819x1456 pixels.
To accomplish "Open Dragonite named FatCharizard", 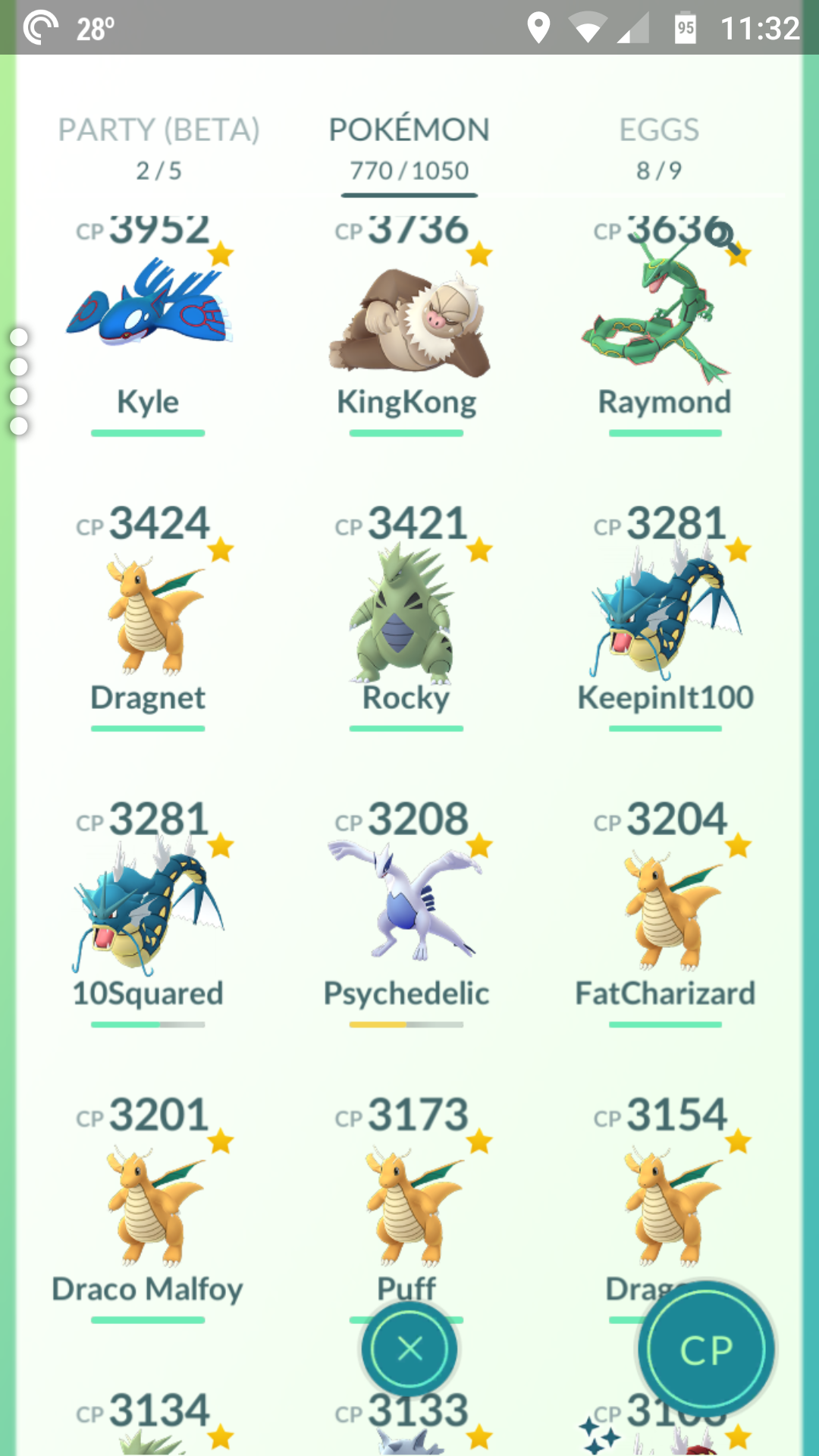I will tap(665, 912).
